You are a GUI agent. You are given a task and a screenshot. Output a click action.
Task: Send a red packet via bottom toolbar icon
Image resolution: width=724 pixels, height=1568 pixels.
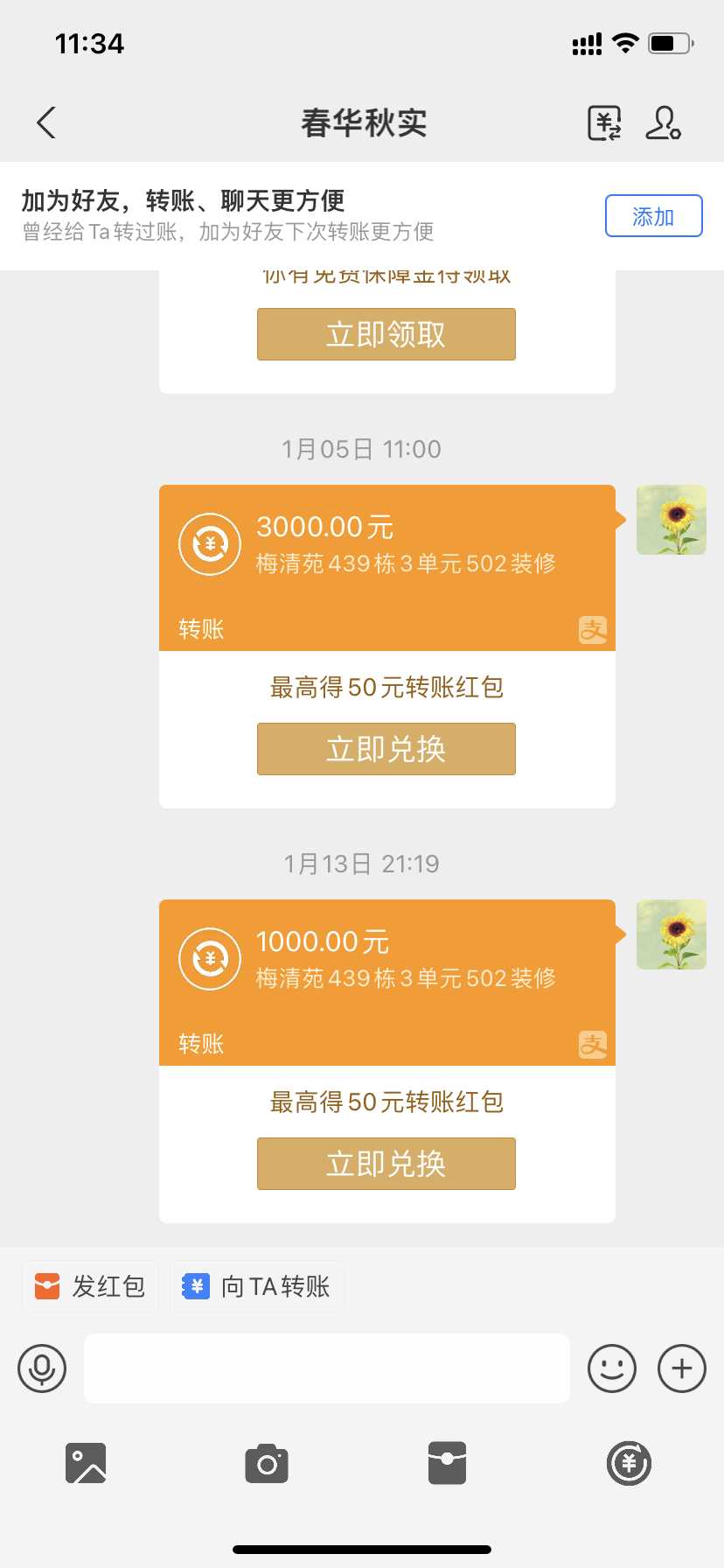(447, 1463)
